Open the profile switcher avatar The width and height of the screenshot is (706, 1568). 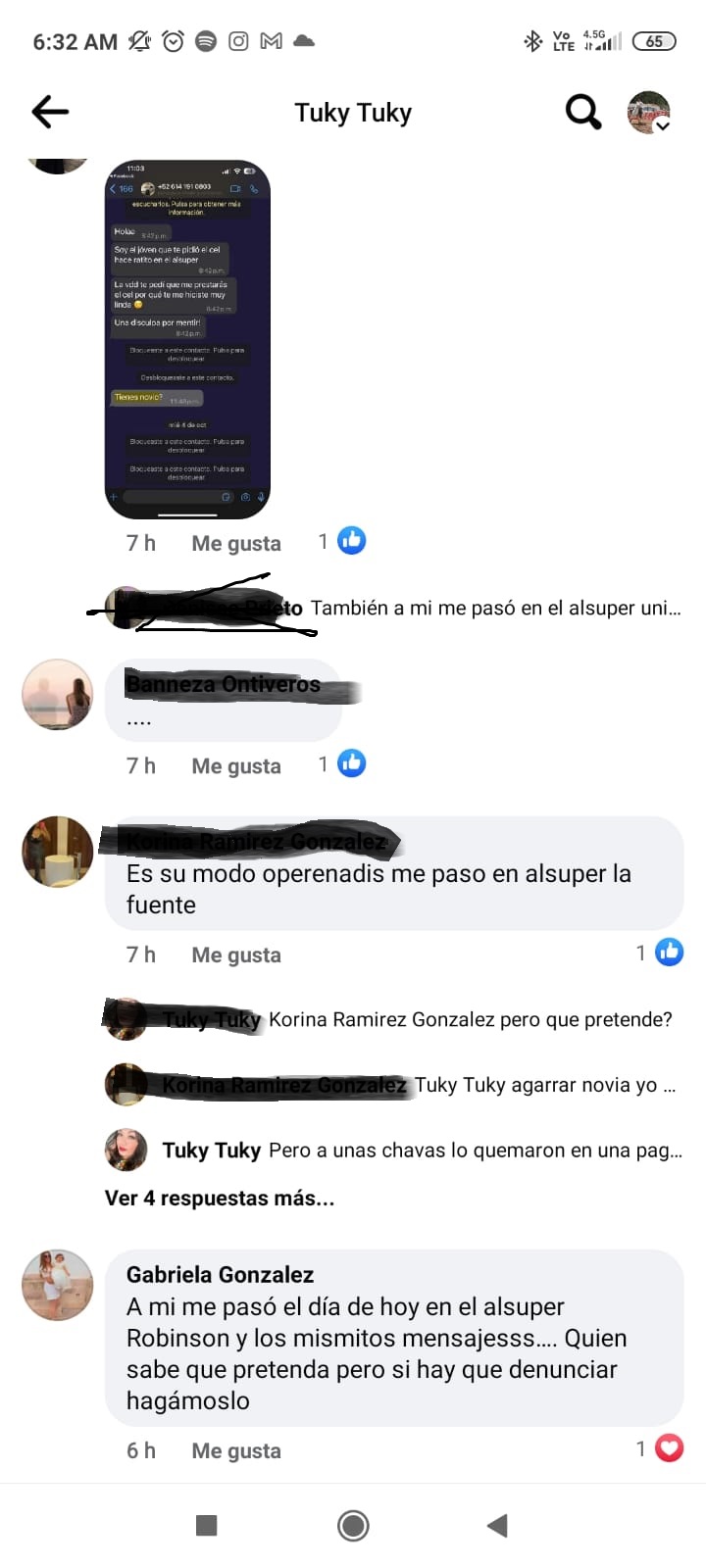point(649,113)
